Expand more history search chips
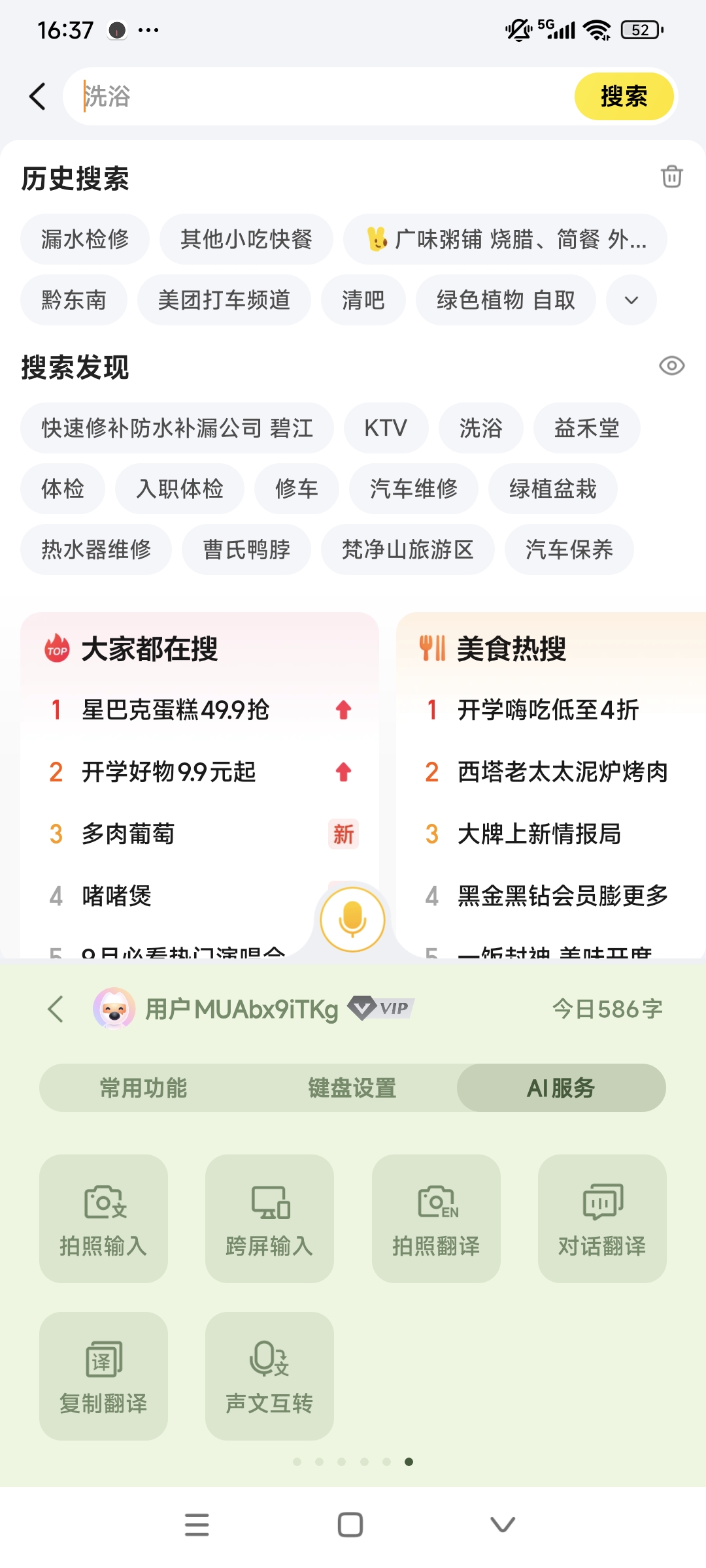Image resolution: width=706 pixels, height=1568 pixels. tap(631, 301)
